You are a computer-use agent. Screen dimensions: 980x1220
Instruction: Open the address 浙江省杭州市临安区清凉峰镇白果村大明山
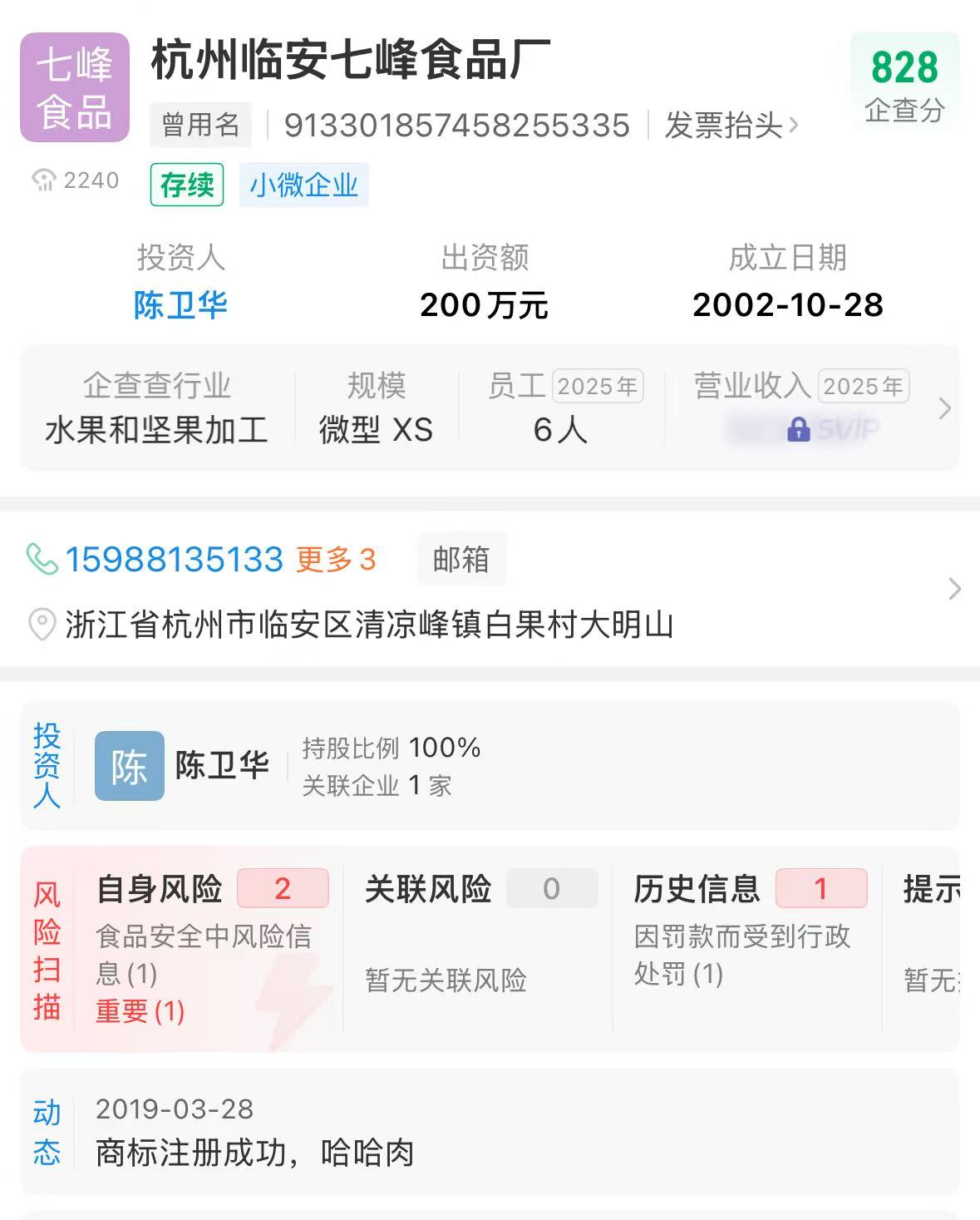pos(370,625)
